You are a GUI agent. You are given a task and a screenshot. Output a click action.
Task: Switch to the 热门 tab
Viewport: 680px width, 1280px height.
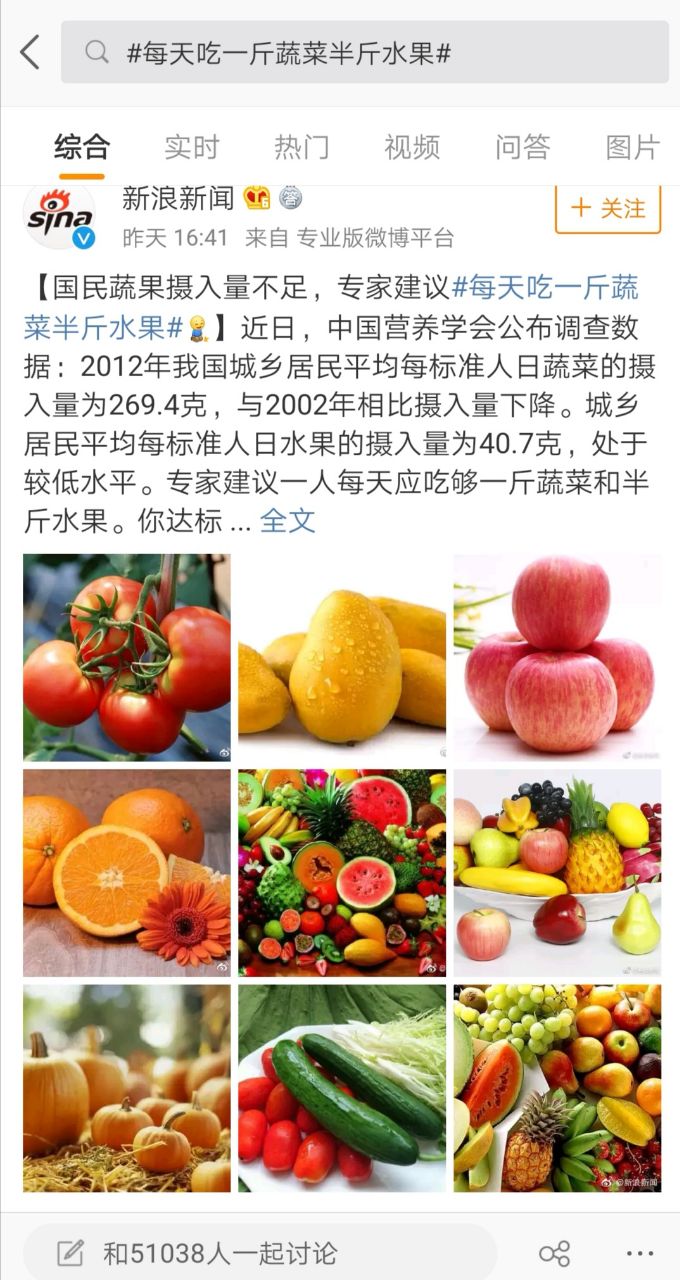pos(301,147)
